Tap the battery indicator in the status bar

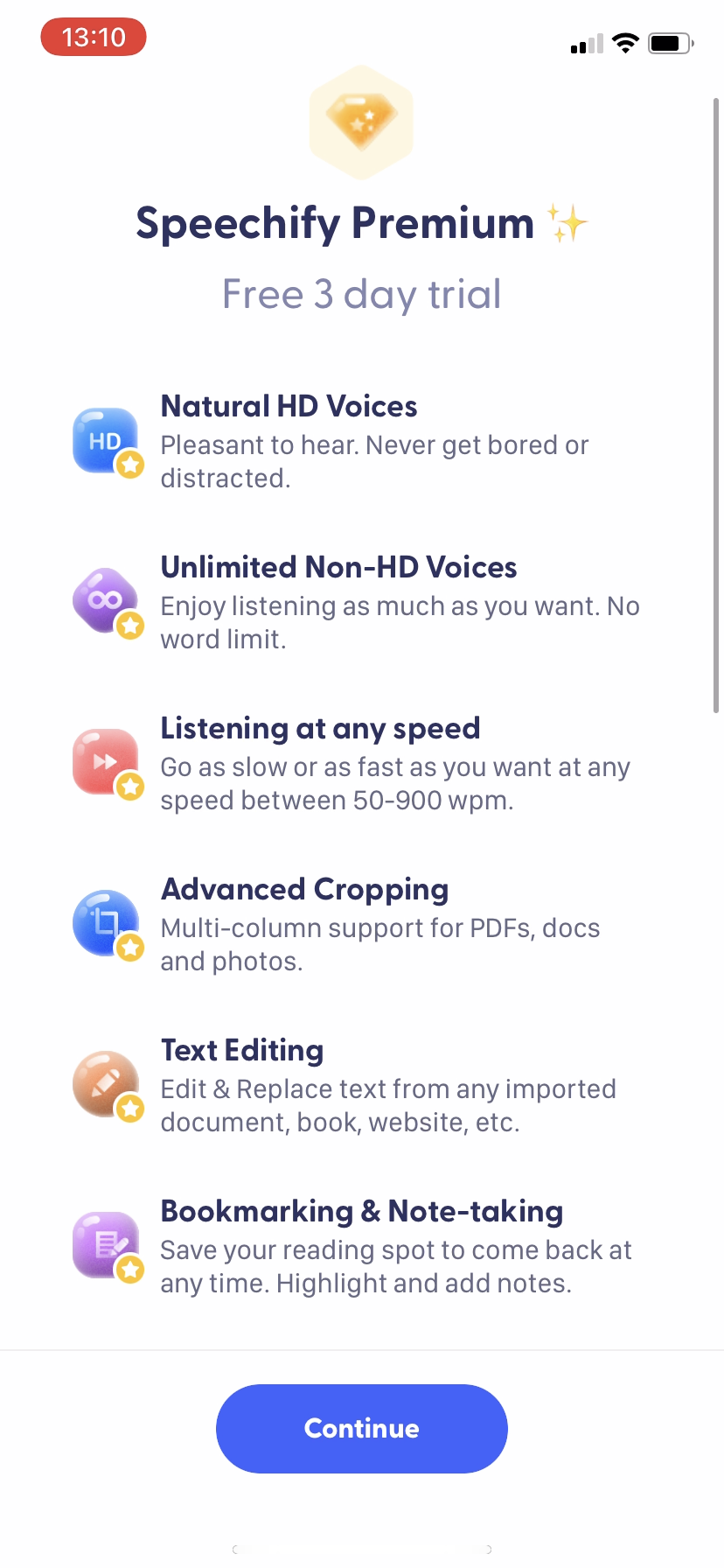pyautogui.click(x=669, y=43)
